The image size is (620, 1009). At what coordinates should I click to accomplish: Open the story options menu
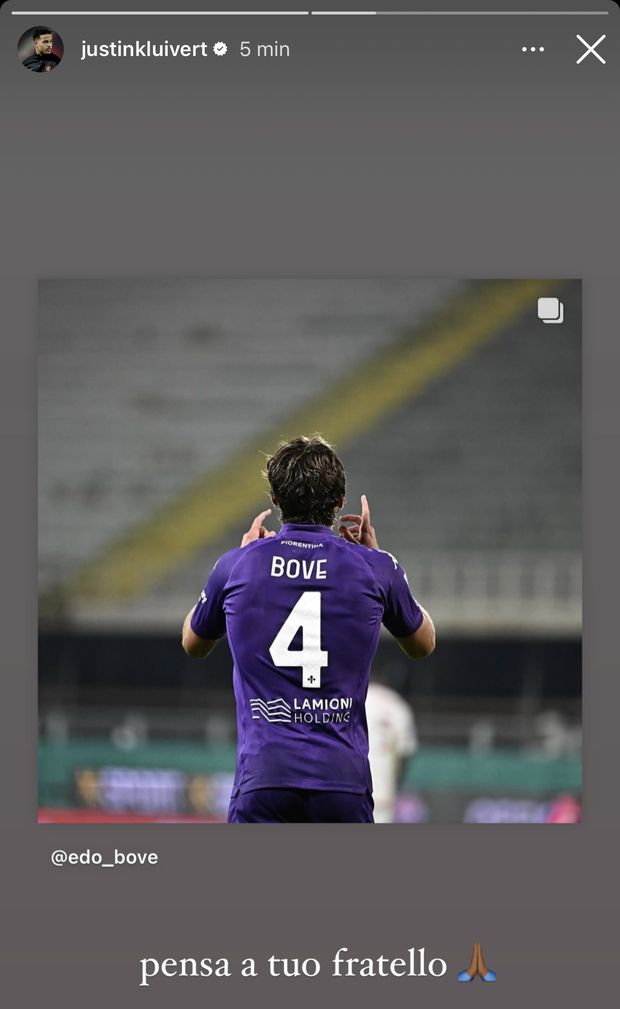point(533,49)
